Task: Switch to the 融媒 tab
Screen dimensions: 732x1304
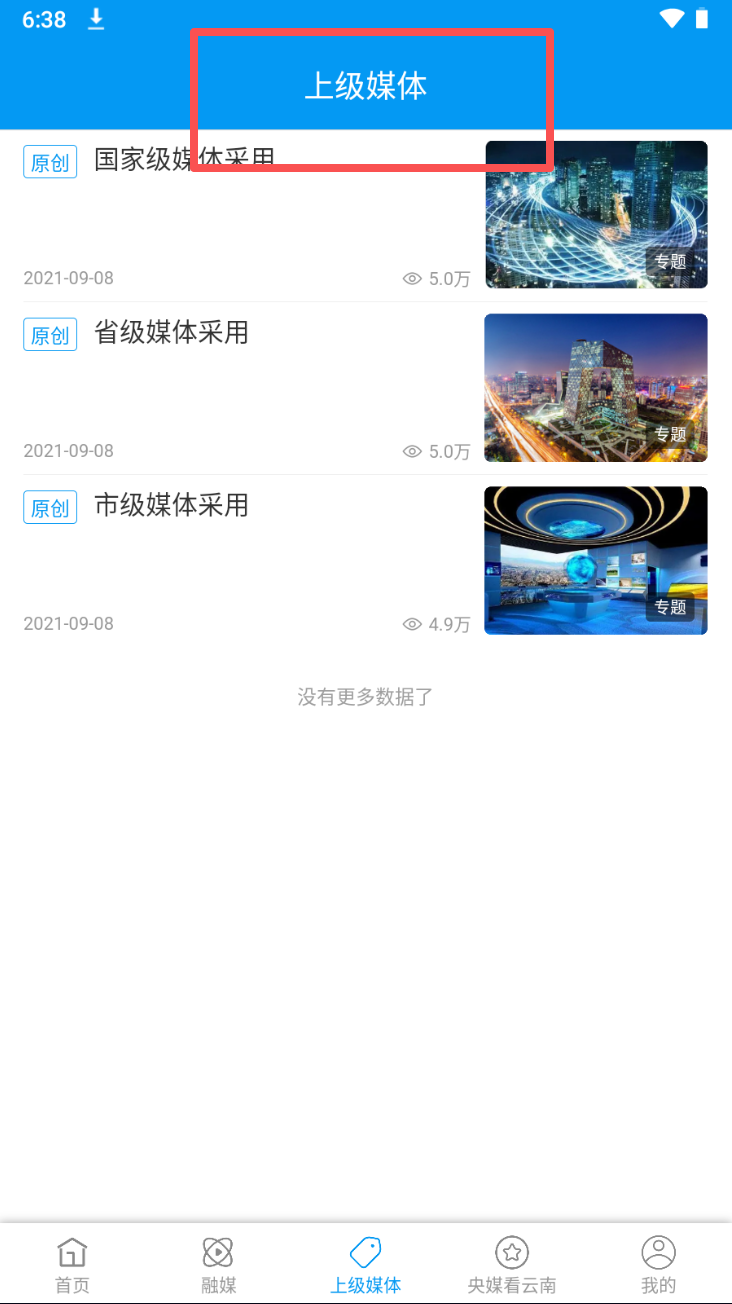Action: [219, 1264]
